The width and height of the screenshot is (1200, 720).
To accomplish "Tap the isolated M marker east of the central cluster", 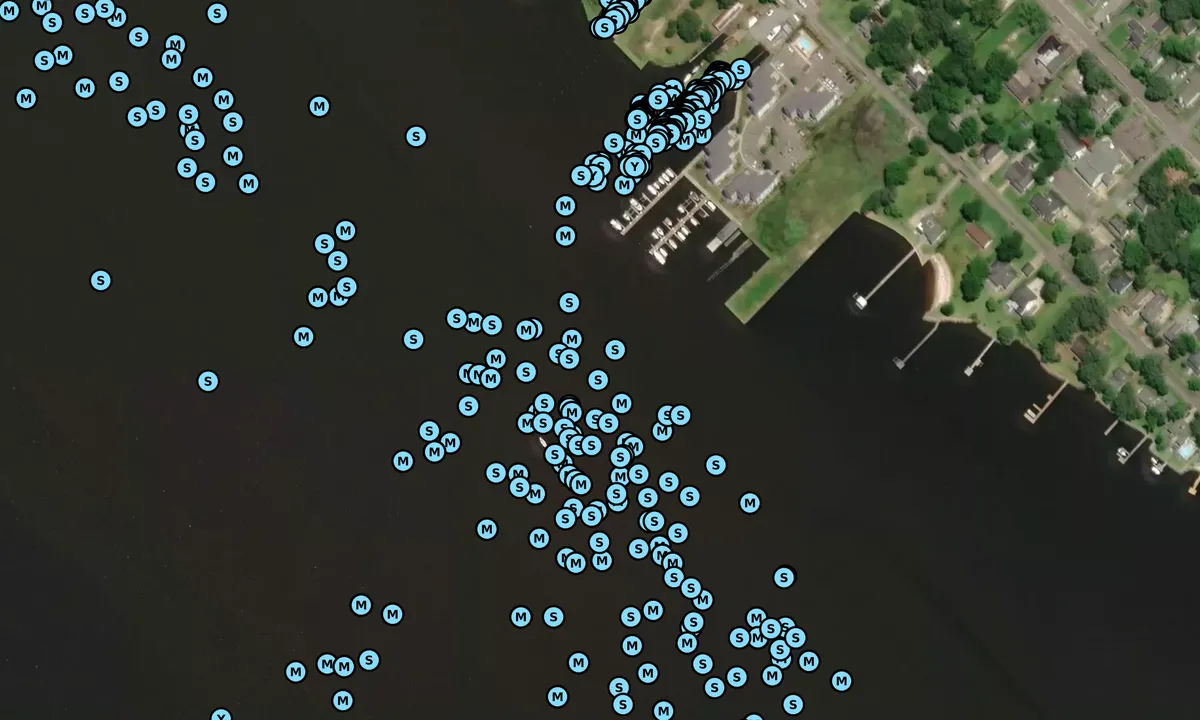I will click(750, 503).
